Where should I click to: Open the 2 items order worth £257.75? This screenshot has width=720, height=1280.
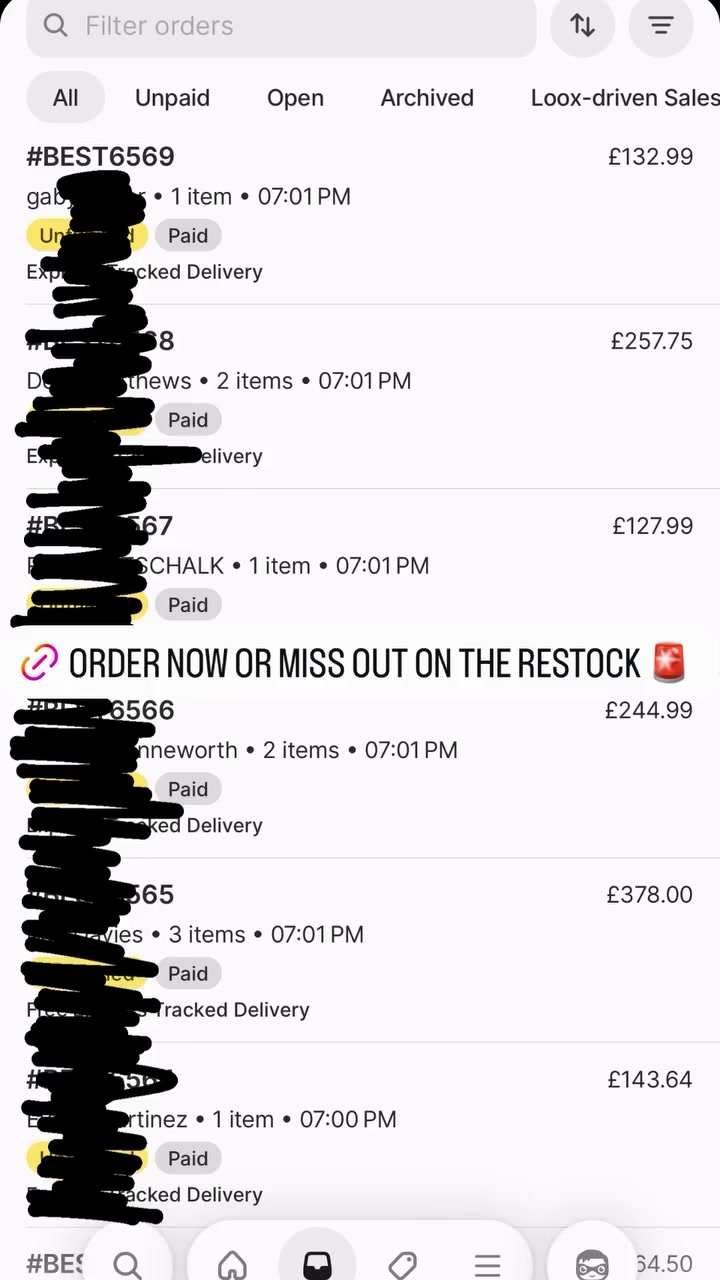[360, 397]
